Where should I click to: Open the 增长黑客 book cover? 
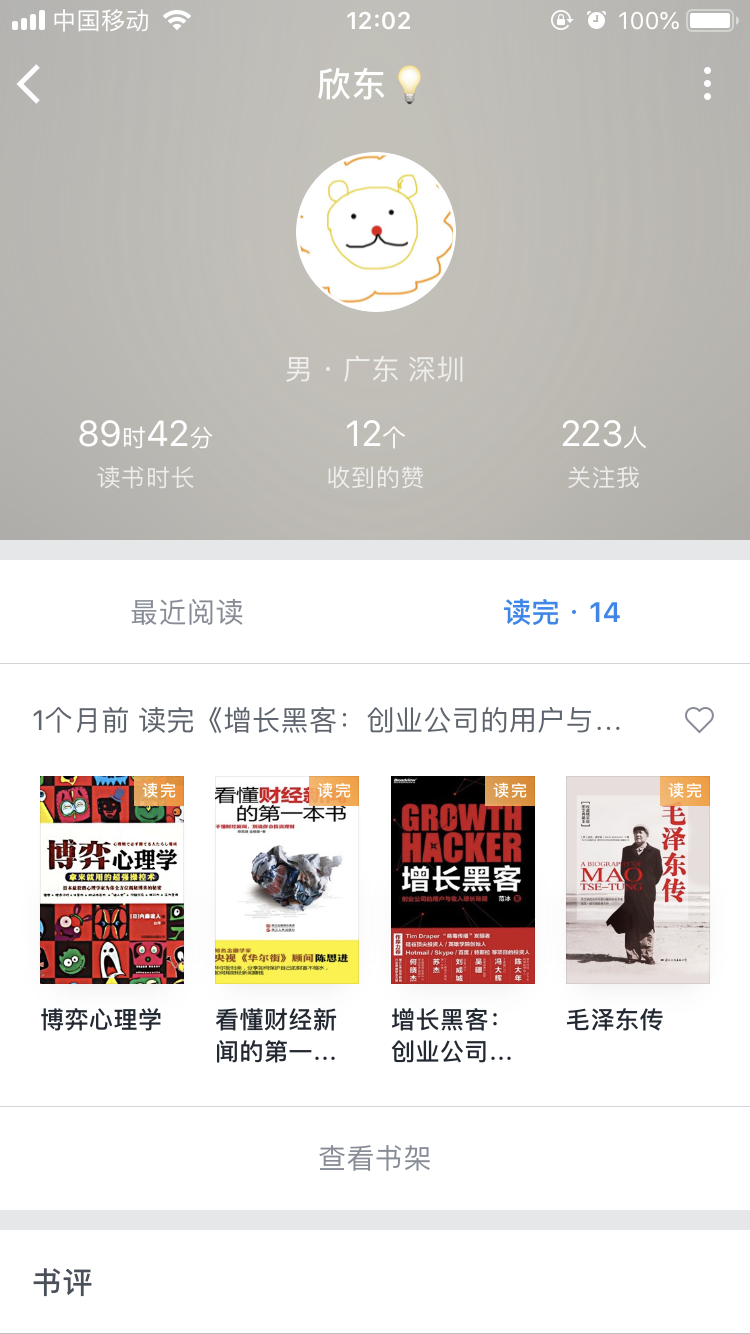[463, 880]
